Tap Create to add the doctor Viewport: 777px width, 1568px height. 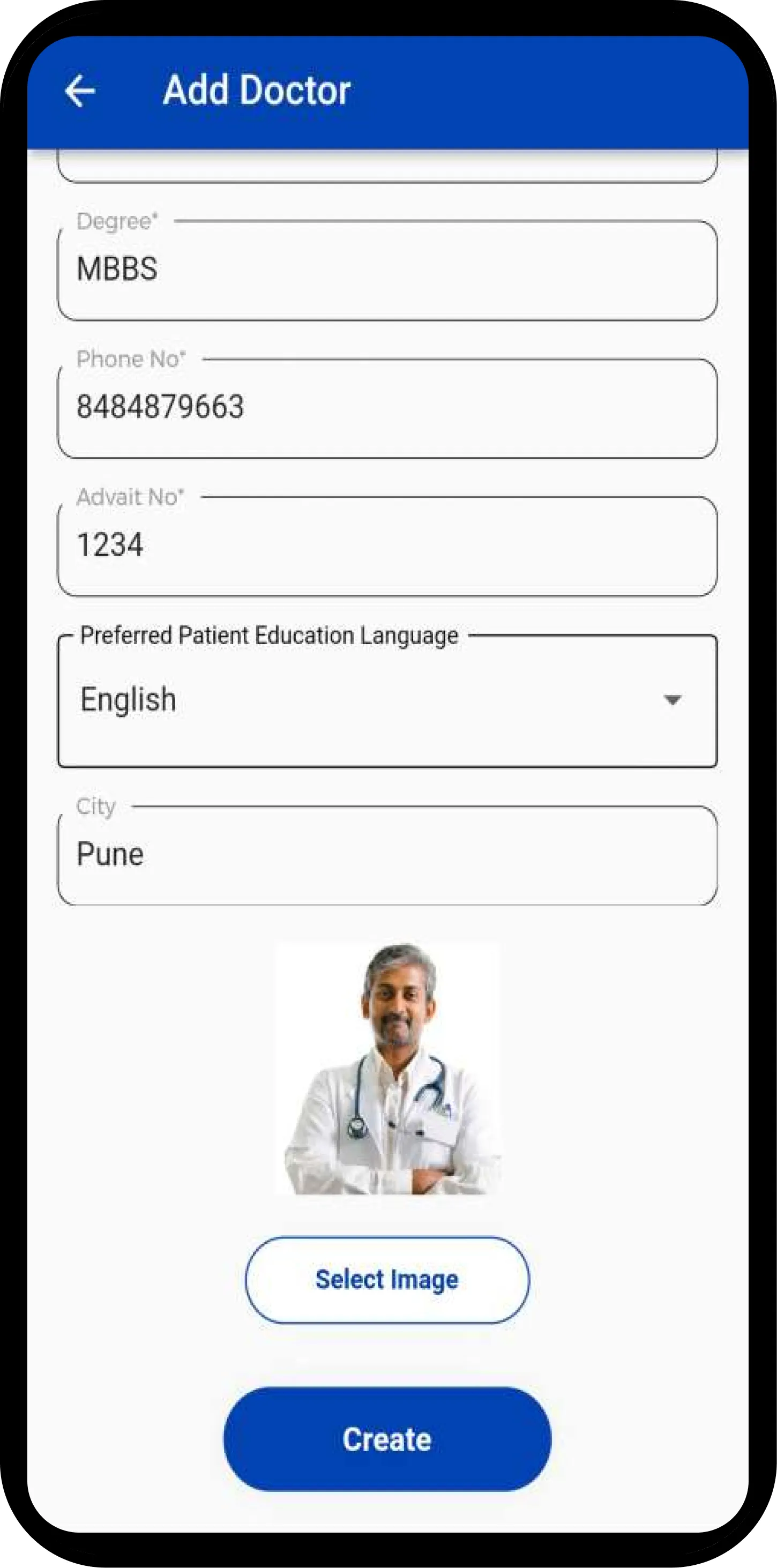[x=387, y=1439]
